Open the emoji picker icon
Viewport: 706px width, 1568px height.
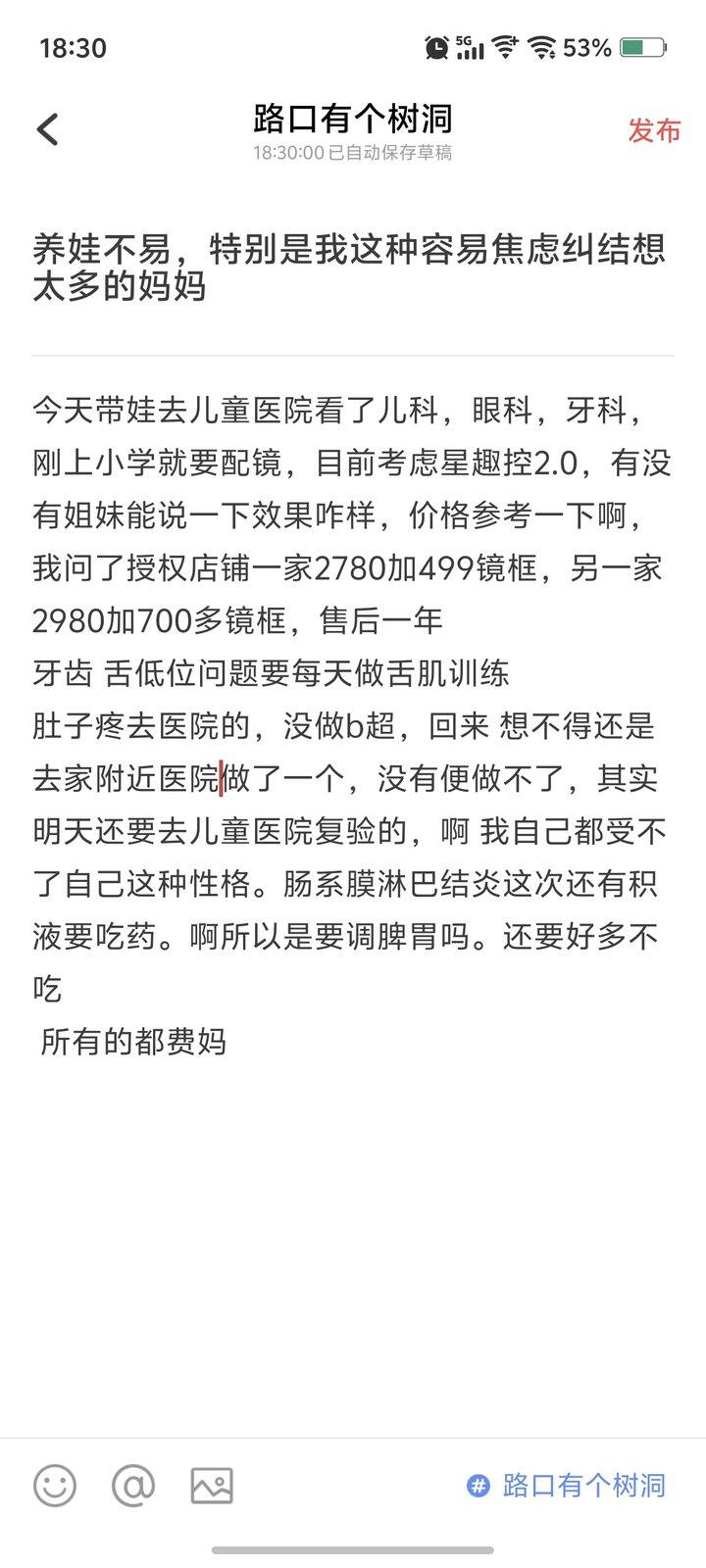pyautogui.click(x=56, y=1485)
